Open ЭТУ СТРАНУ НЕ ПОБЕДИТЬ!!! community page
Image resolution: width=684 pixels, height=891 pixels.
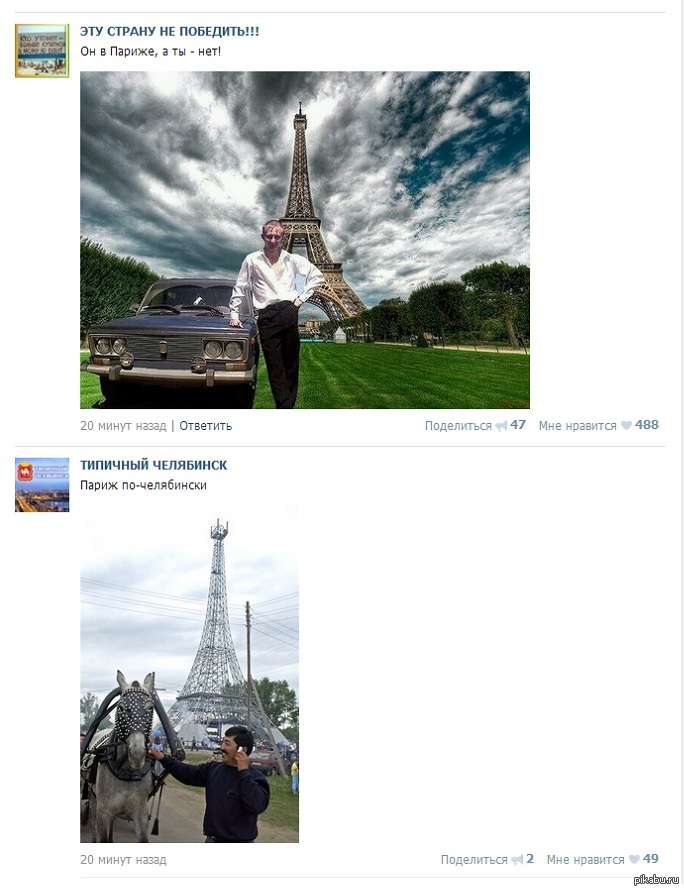tap(169, 32)
